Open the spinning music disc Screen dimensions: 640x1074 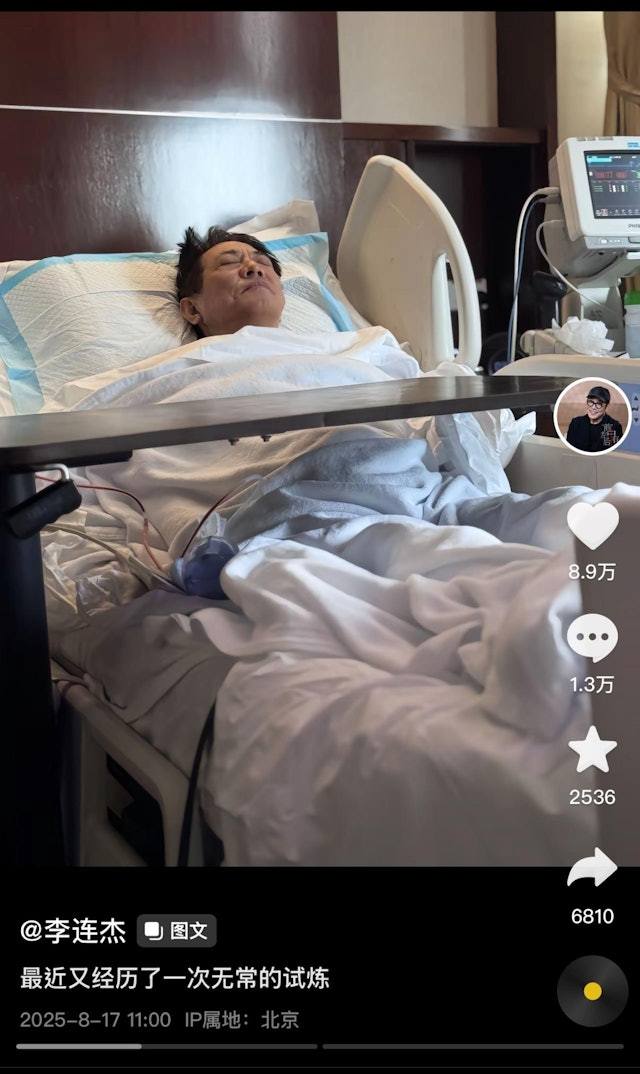[x=593, y=991]
